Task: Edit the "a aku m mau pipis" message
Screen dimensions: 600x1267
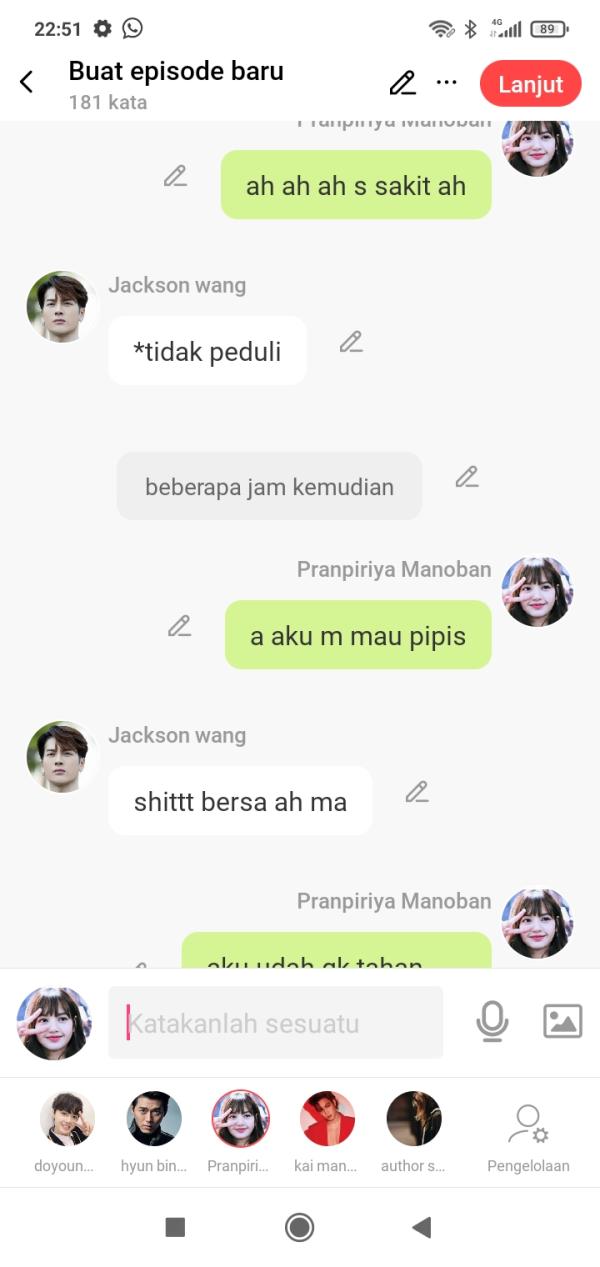Action: tap(180, 627)
